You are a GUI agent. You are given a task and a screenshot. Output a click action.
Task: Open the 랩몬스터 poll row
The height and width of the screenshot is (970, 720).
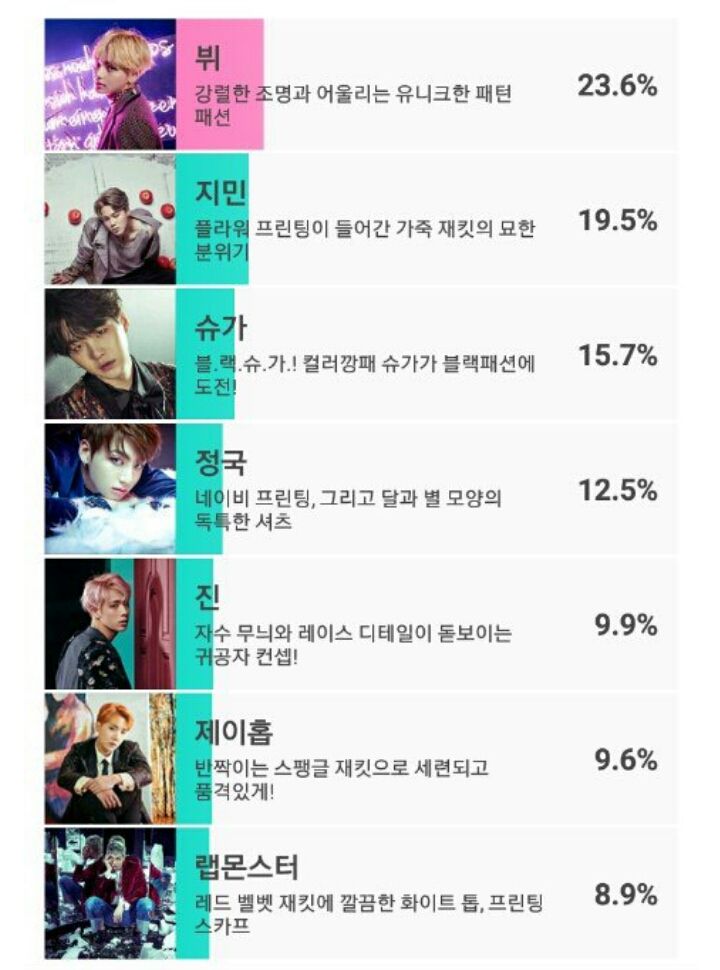pos(360,893)
